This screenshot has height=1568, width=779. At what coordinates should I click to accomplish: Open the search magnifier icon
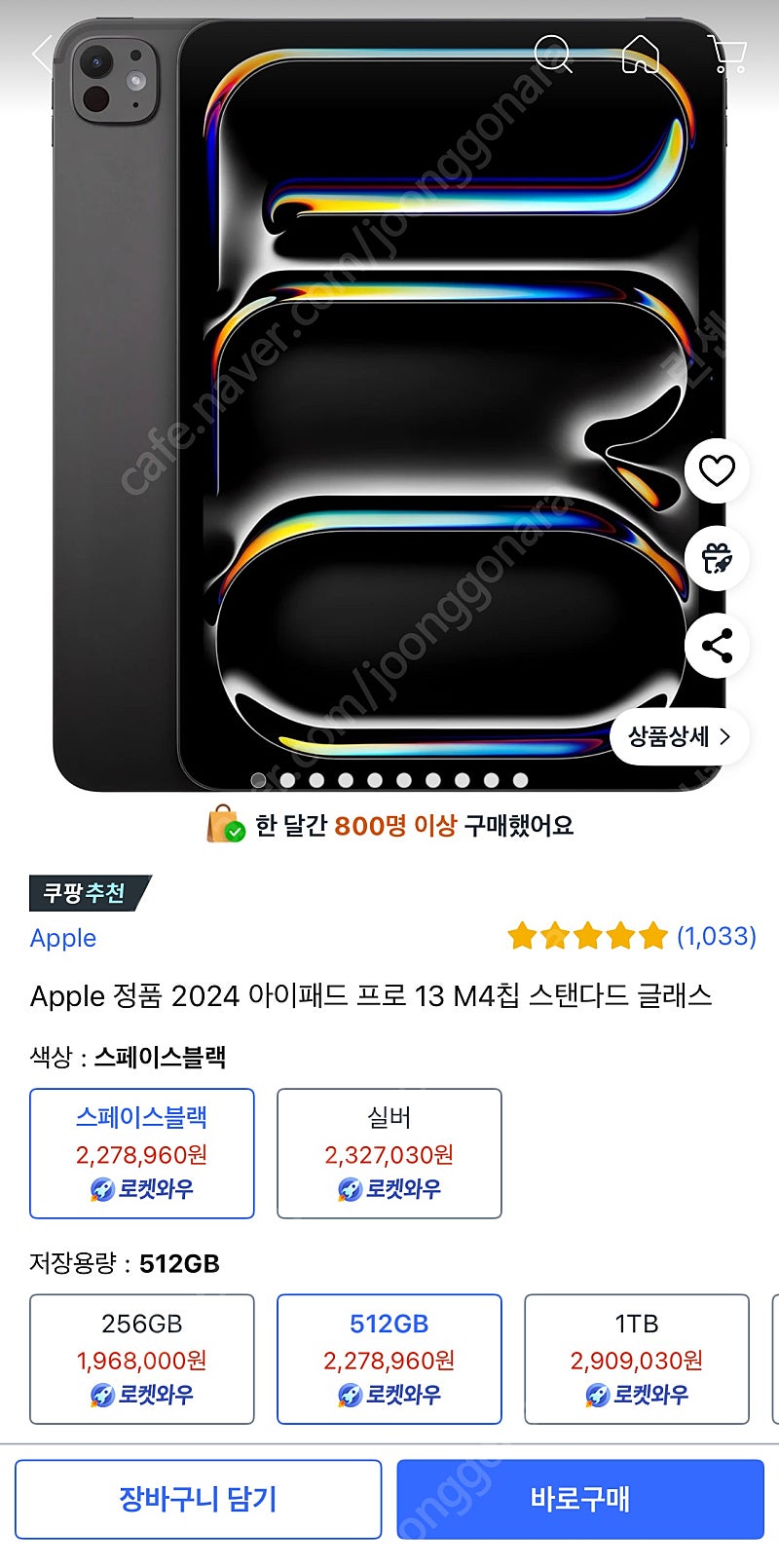click(x=552, y=54)
